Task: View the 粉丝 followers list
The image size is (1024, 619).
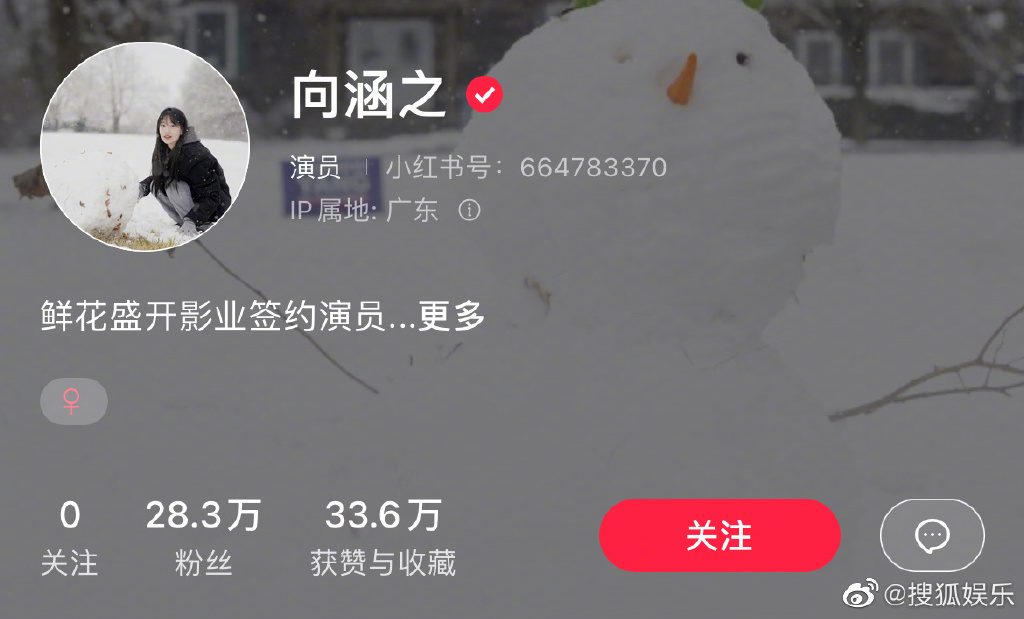Action: pos(203,538)
